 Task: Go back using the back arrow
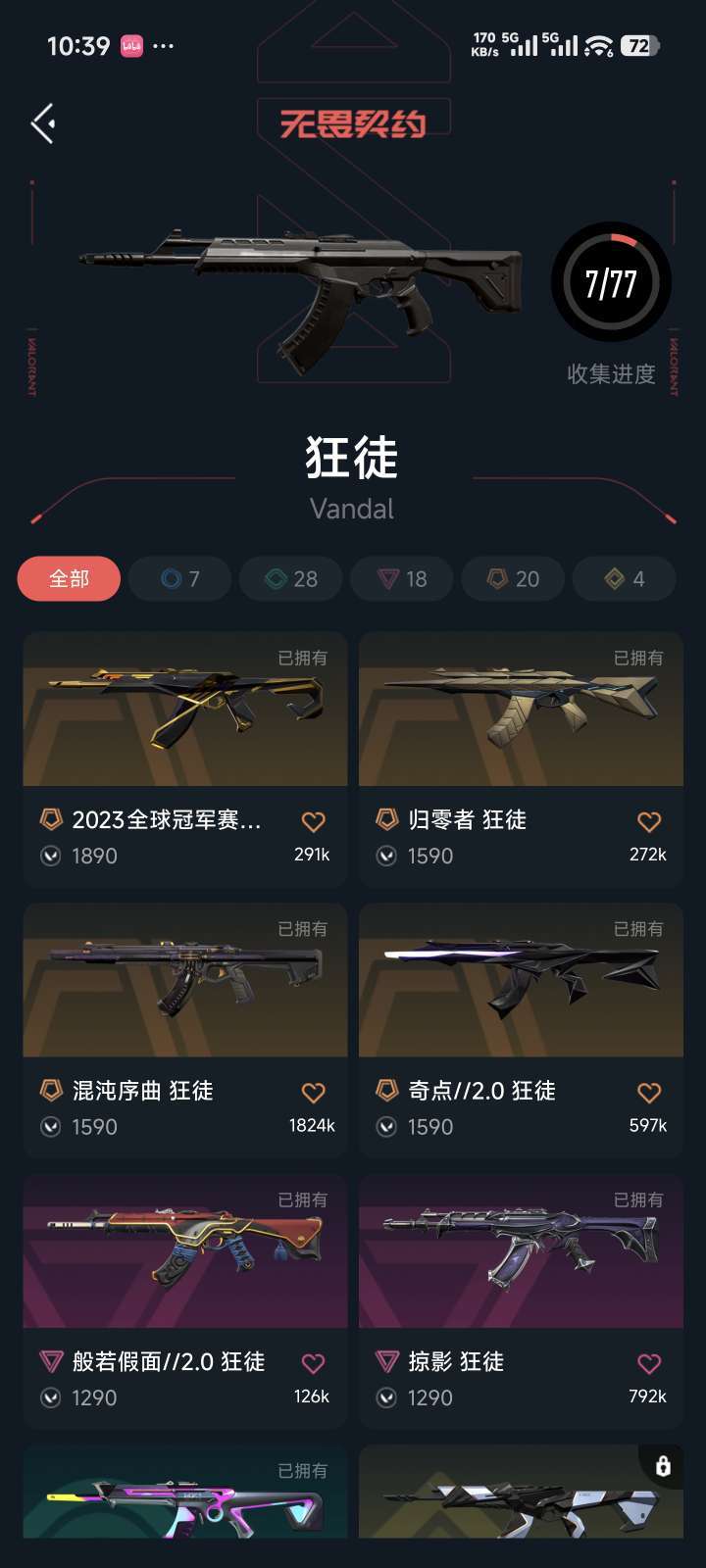[41, 123]
